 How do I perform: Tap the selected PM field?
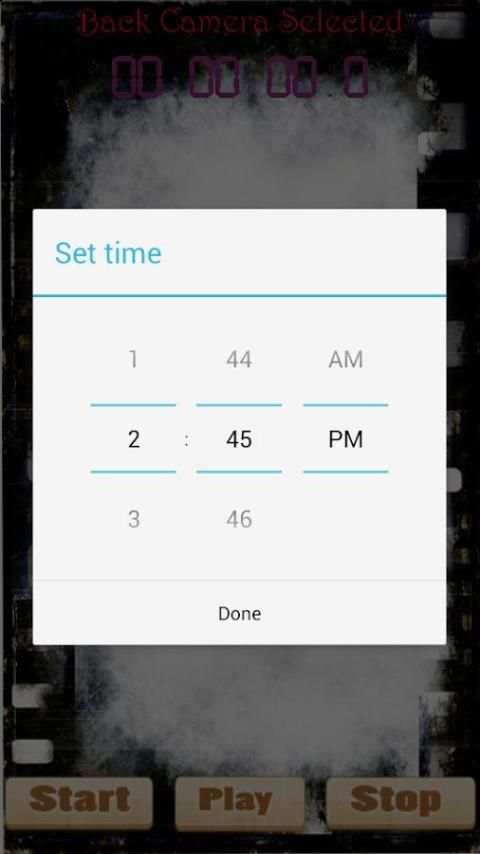pyautogui.click(x=345, y=439)
